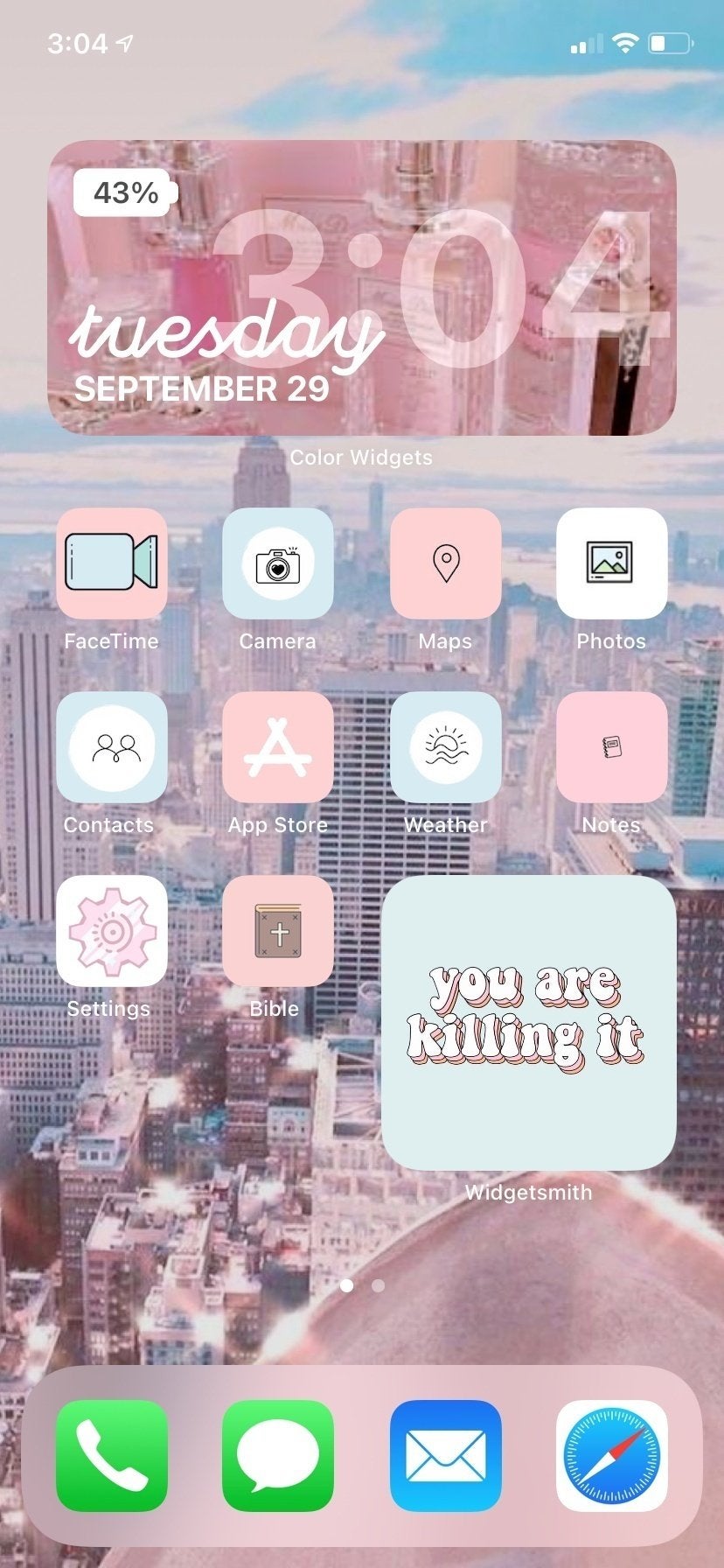Image resolution: width=724 pixels, height=1568 pixels.
Task: Open the Photos app
Action: tap(611, 563)
